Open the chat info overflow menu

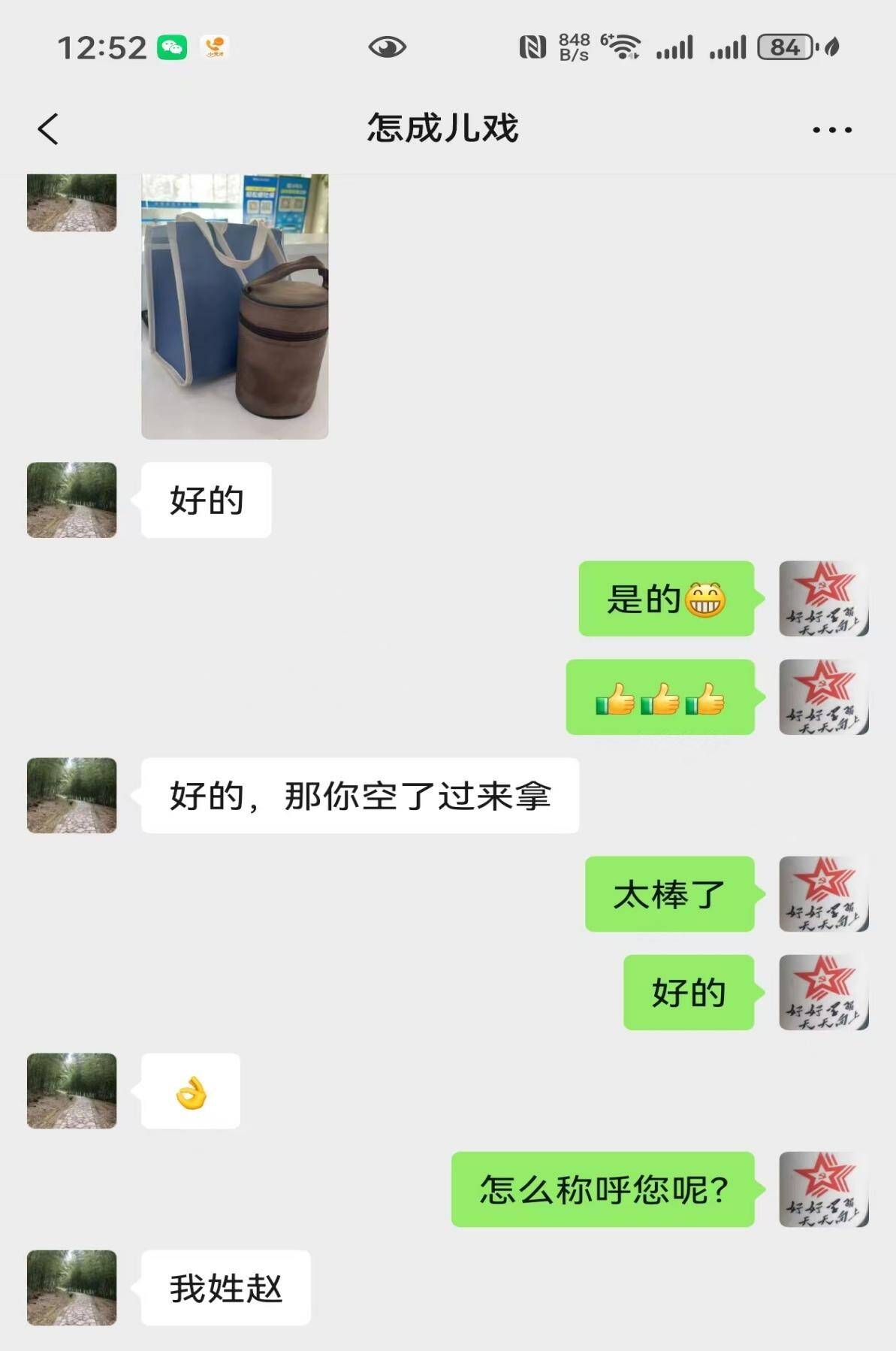coord(831,130)
